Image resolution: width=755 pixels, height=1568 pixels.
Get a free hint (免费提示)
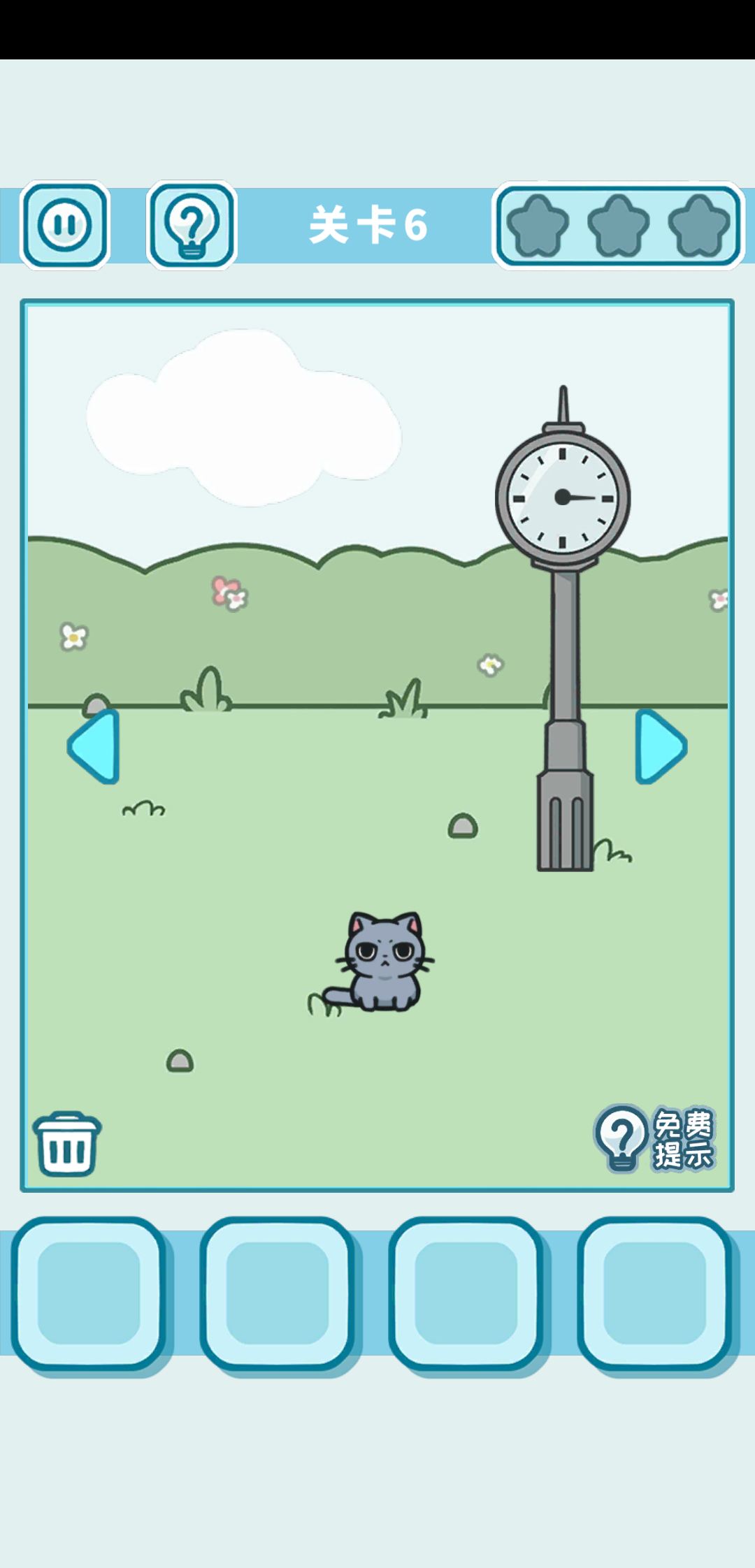[654, 1138]
